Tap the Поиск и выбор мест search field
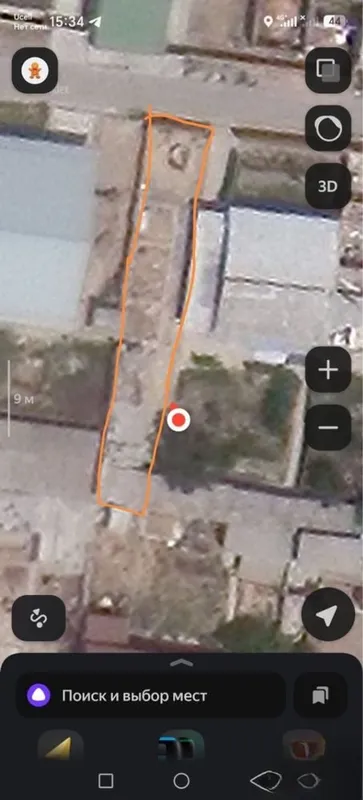Viewport: 363px width, 800px height. [151, 695]
